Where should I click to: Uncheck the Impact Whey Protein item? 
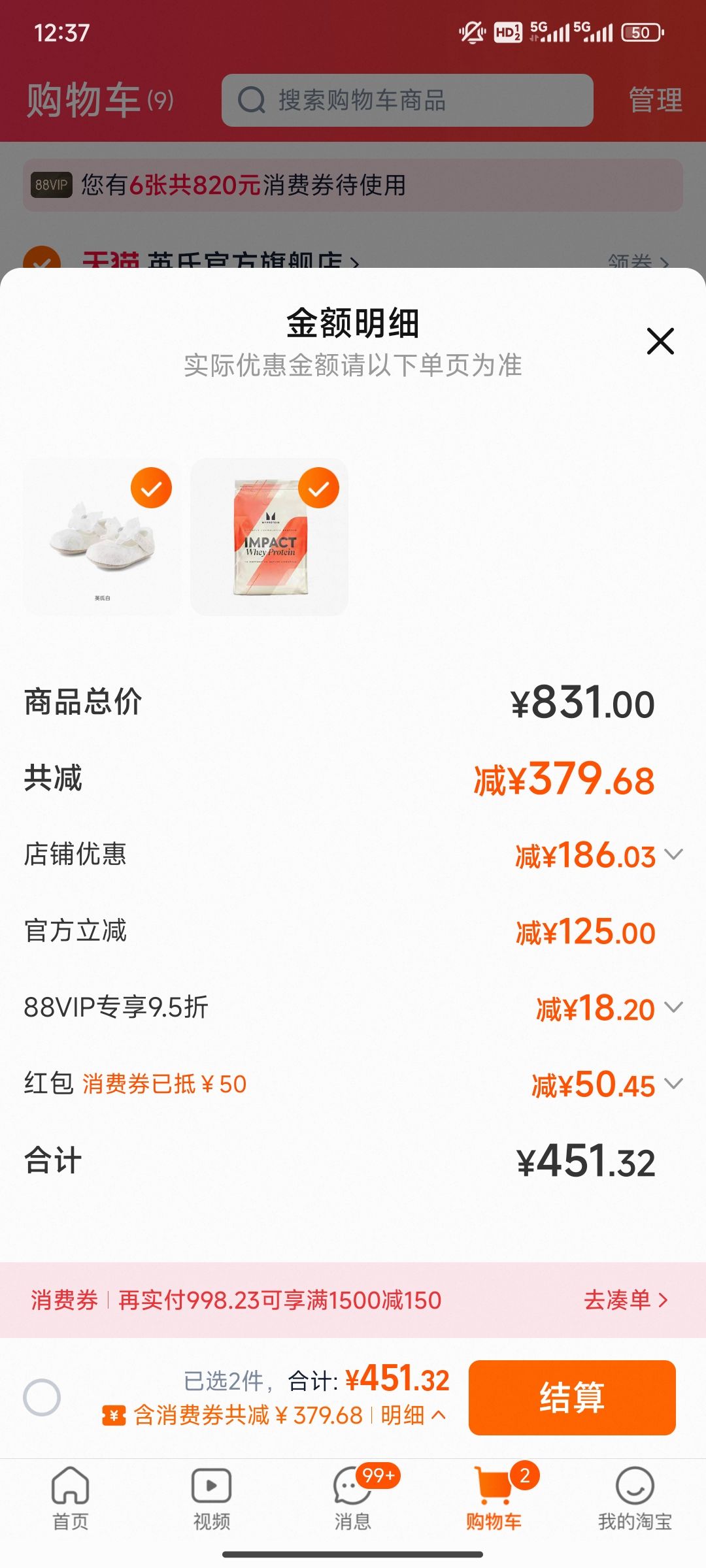pos(318,488)
